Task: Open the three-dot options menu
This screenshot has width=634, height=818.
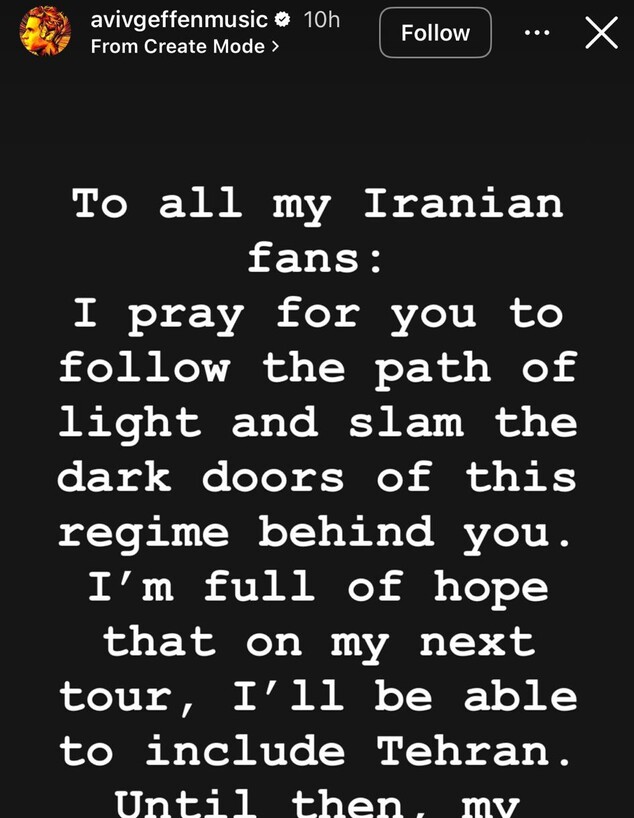Action: point(537,33)
